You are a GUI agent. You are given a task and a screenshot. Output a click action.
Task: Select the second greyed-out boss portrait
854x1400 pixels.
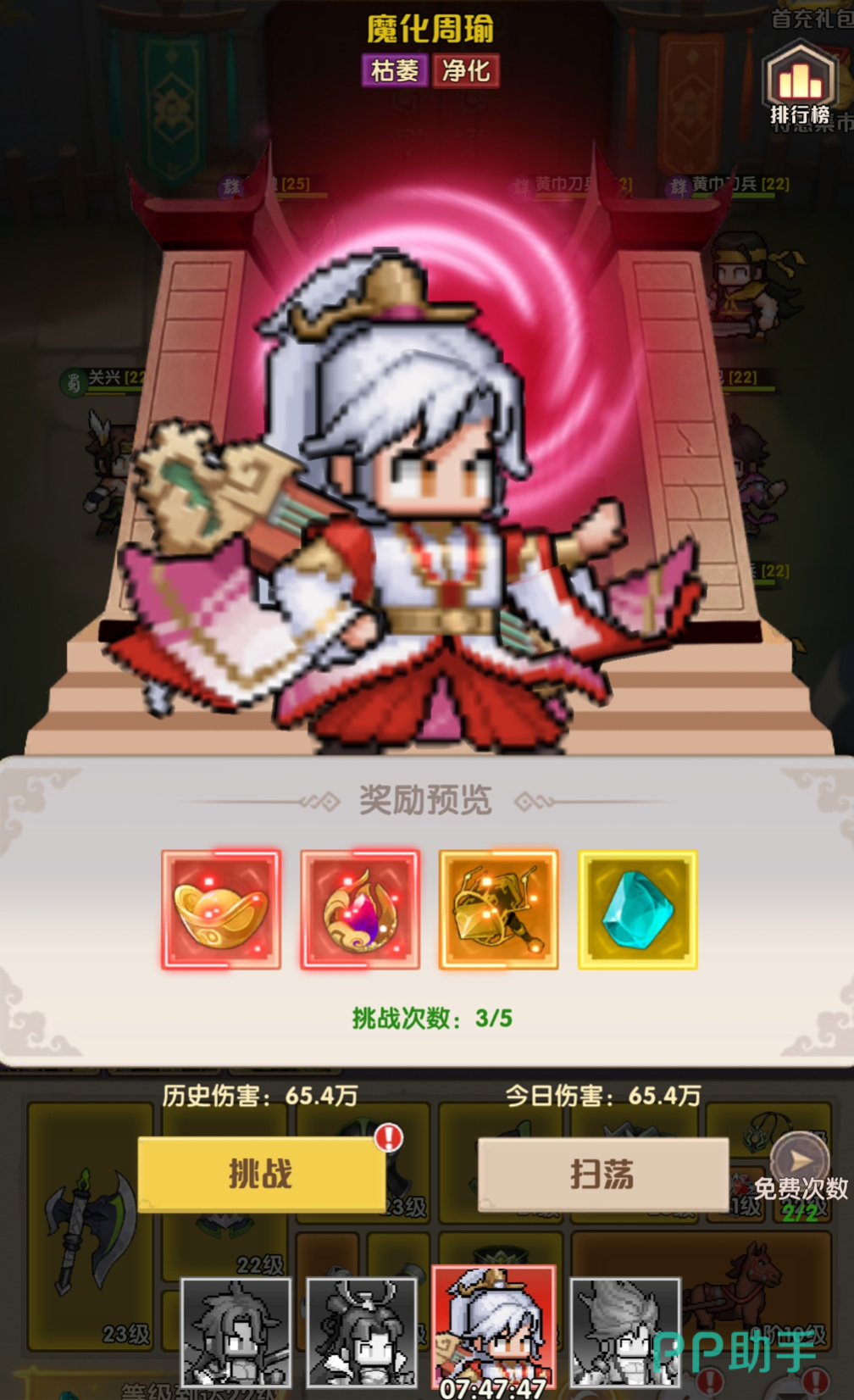362,1331
